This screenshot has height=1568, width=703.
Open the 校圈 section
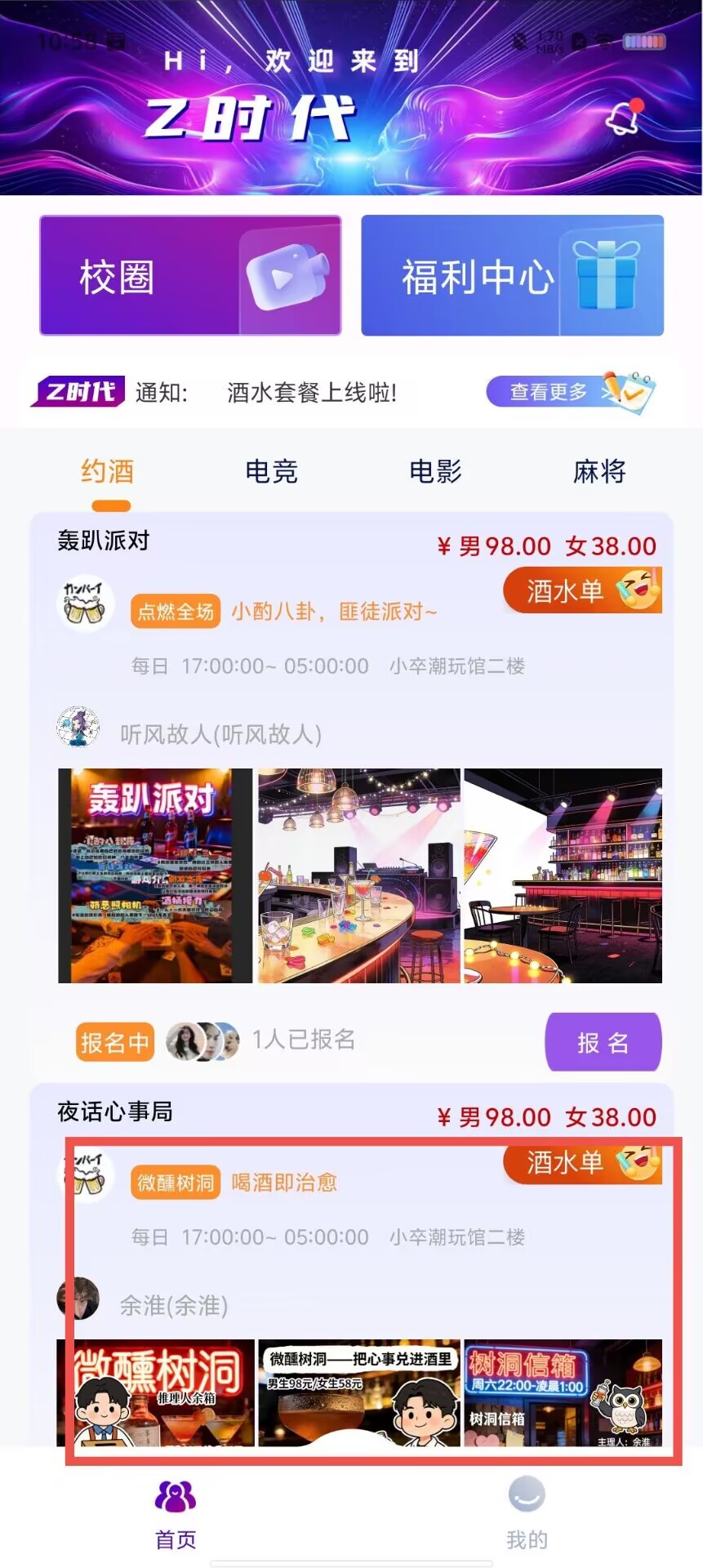click(x=190, y=275)
